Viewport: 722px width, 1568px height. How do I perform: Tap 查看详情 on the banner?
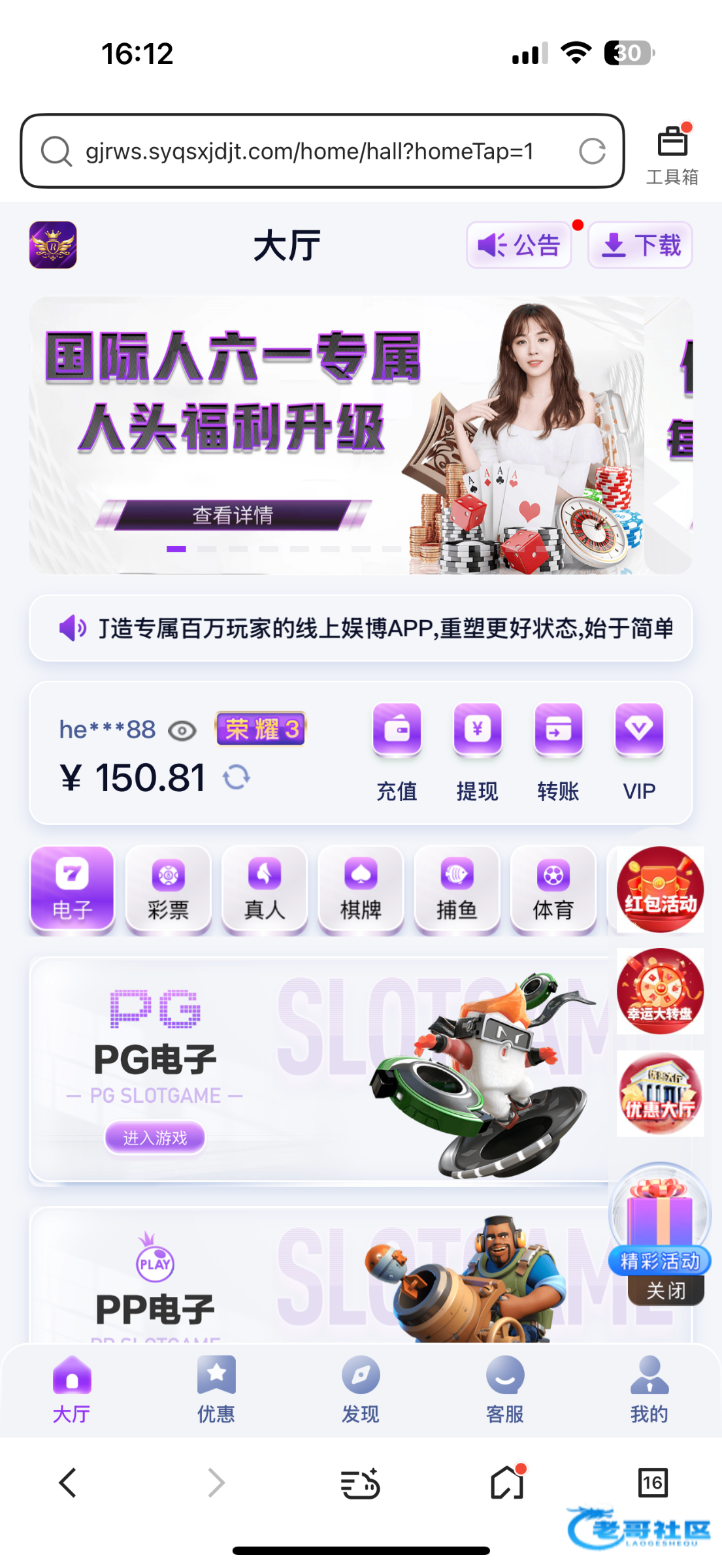pos(233,515)
